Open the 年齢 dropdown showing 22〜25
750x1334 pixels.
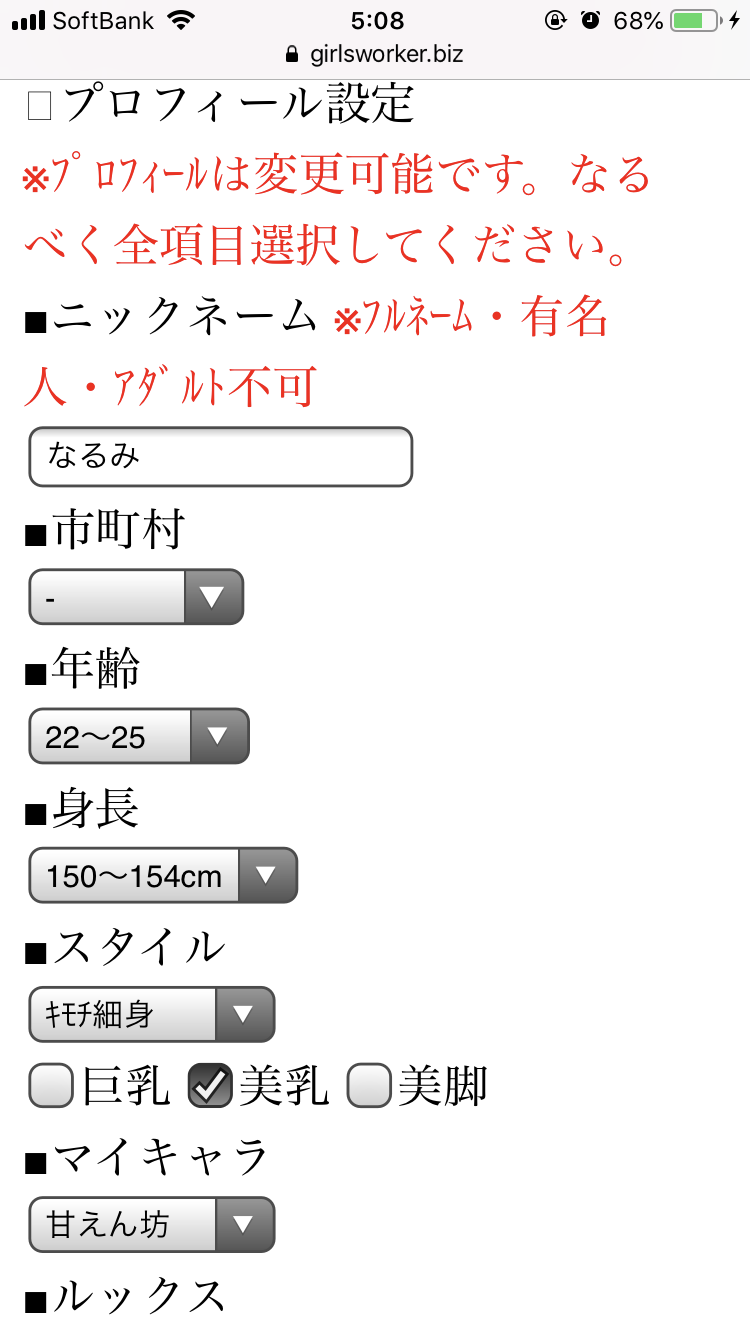[138, 737]
